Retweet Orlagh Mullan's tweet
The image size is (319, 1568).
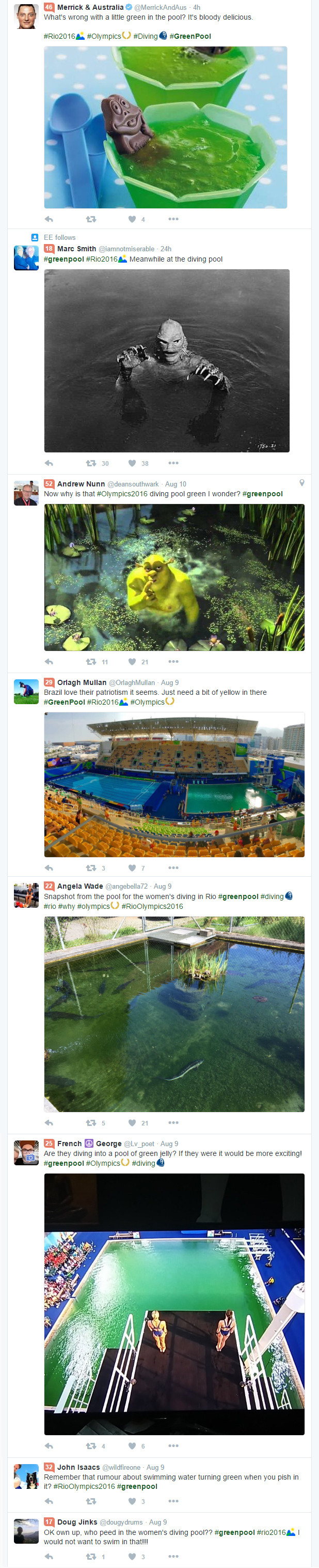pyautogui.click(x=91, y=868)
